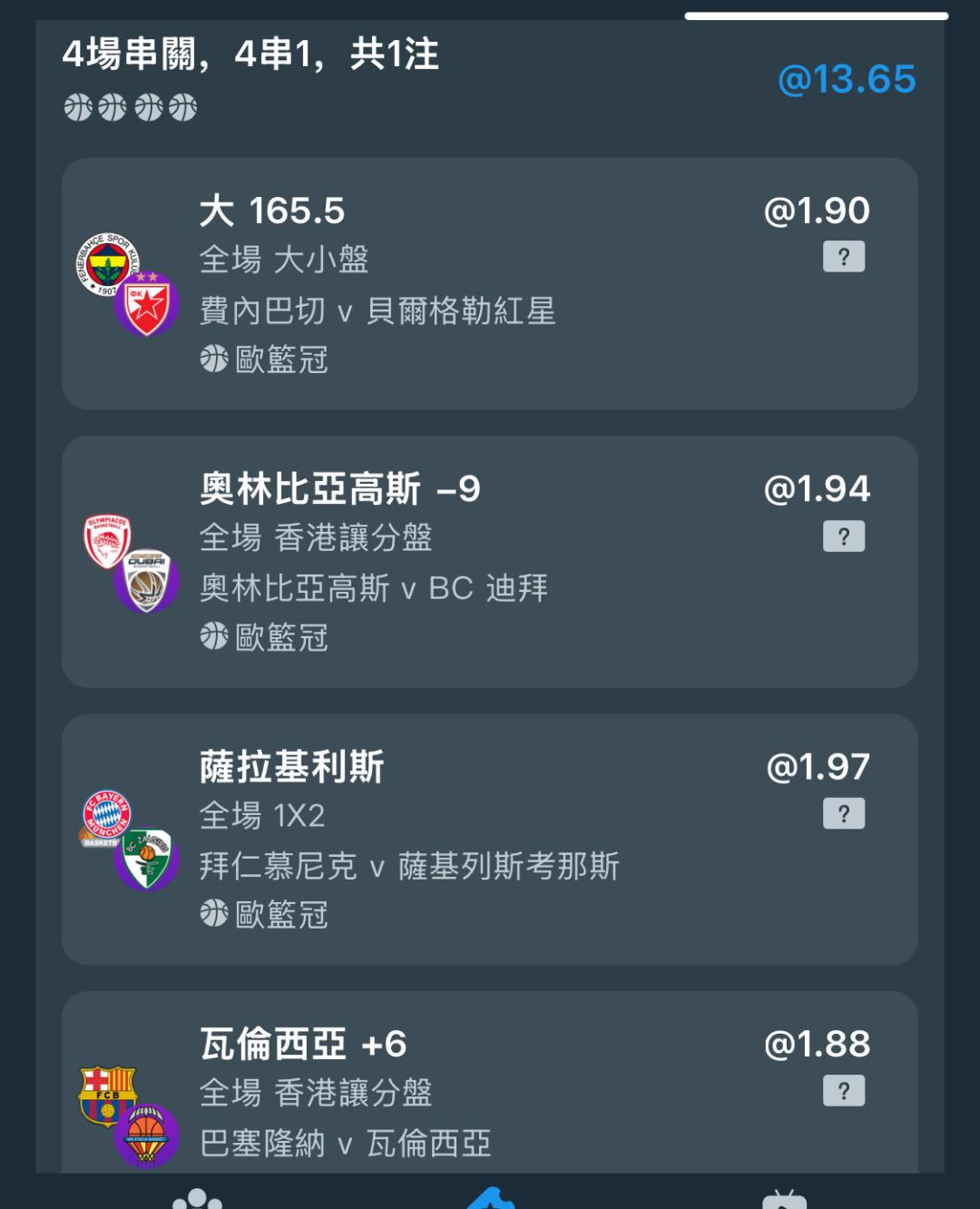Viewport: 980px width, 1209px height.
Task: Open the 奧林比亞高斯 v BC 迪拜 bet card
Action: coord(490,562)
